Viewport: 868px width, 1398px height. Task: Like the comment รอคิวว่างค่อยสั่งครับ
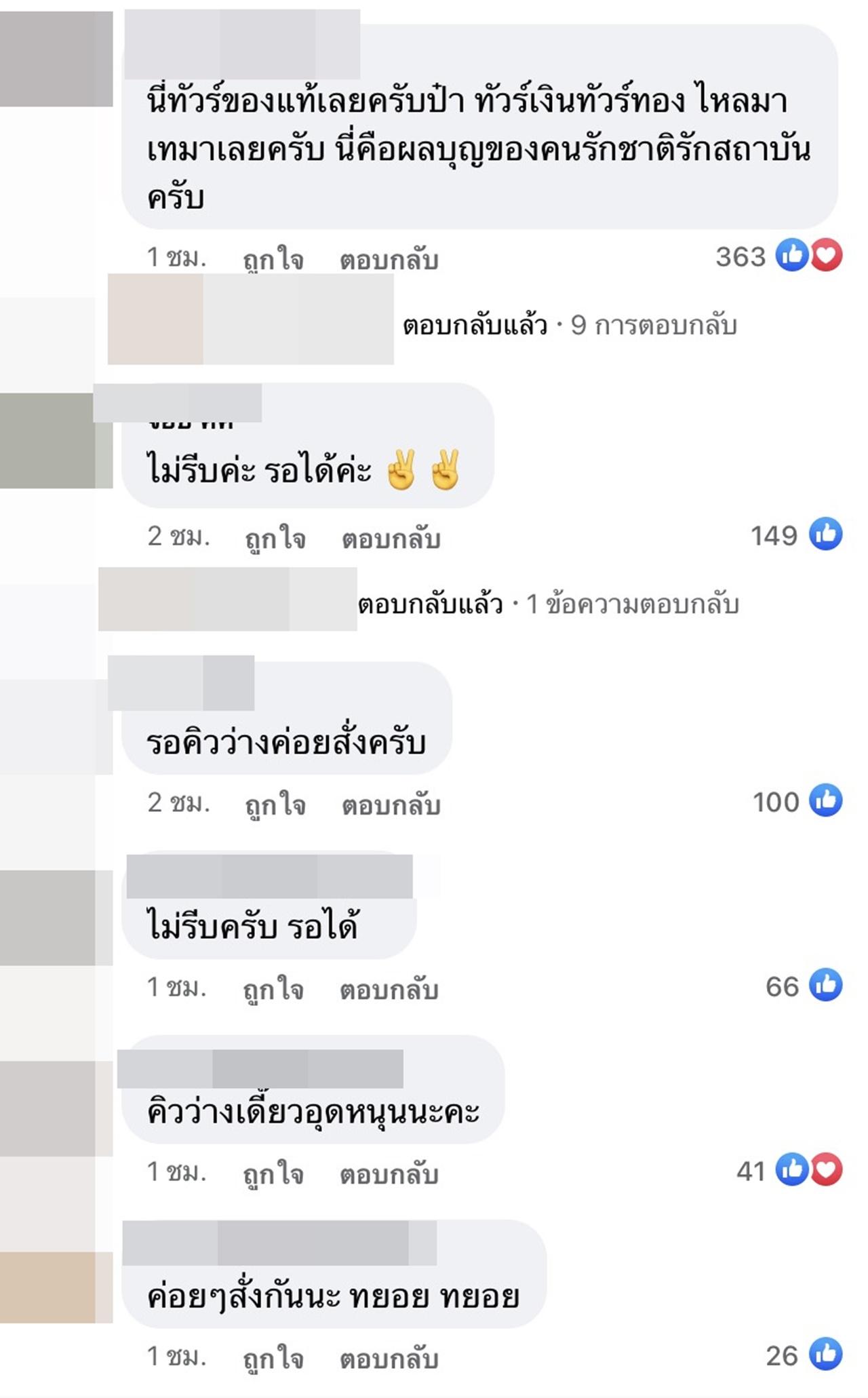pyautogui.click(x=275, y=804)
